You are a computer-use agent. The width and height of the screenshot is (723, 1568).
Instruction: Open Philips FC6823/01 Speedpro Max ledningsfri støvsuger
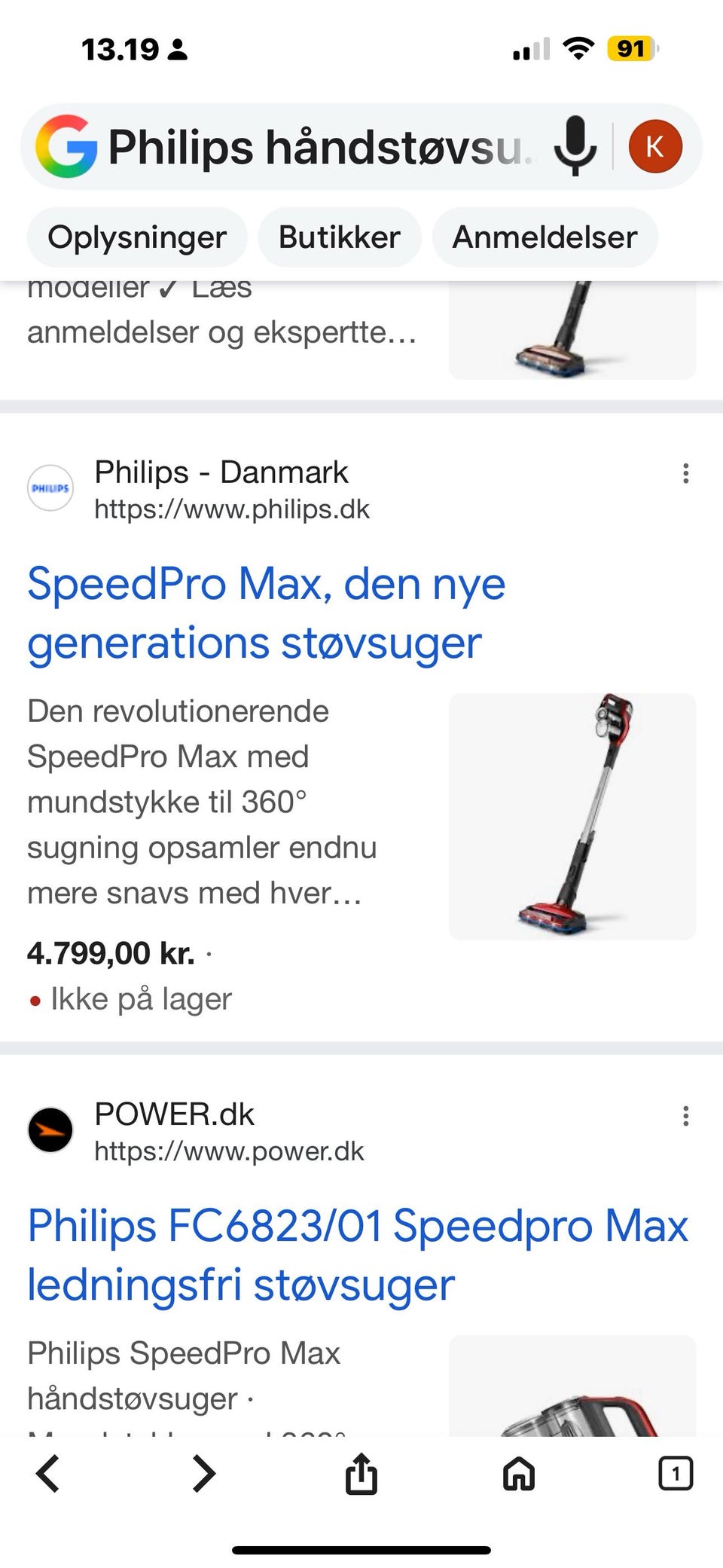tap(358, 1255)
